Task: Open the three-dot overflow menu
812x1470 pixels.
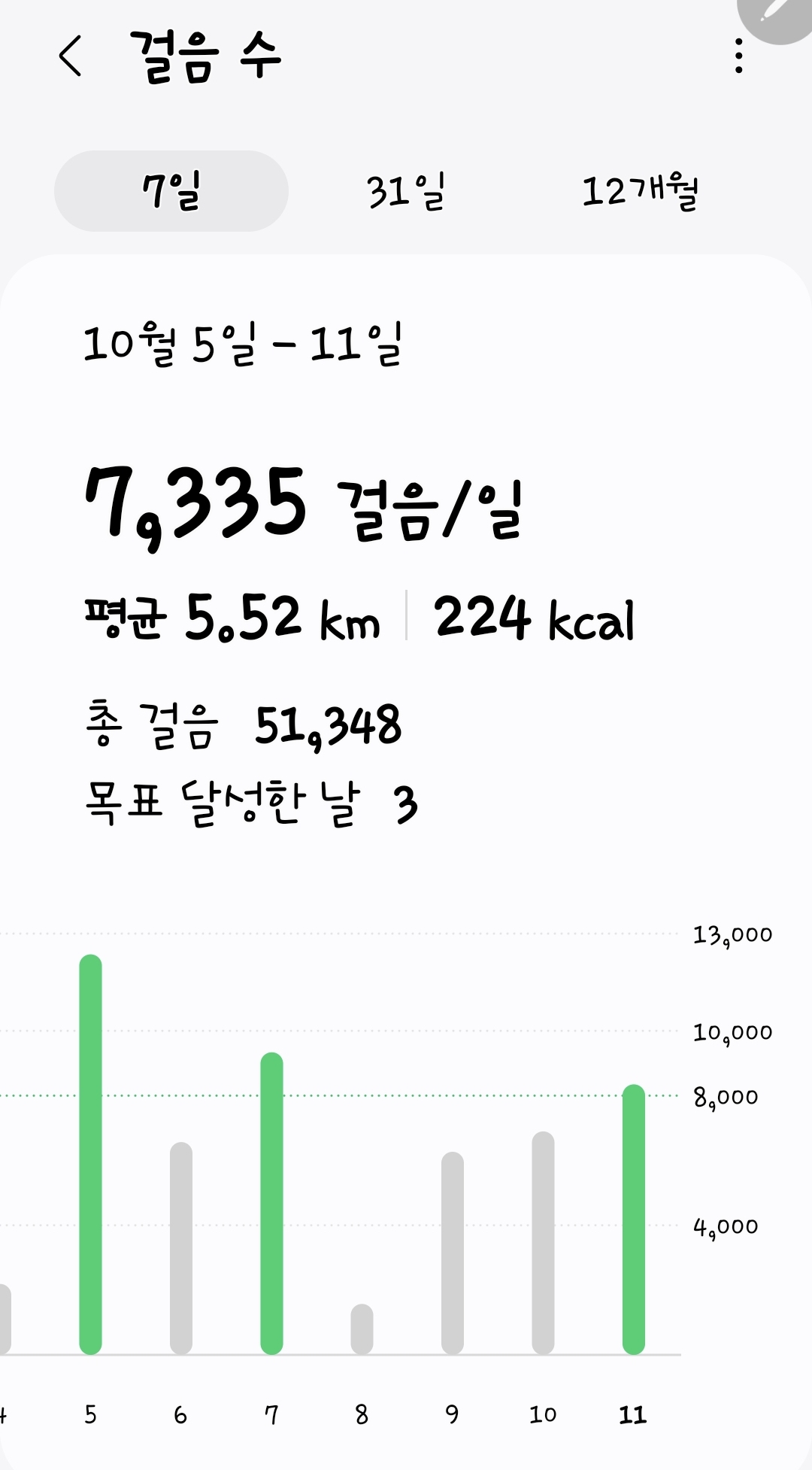Action: pos(739,56)
